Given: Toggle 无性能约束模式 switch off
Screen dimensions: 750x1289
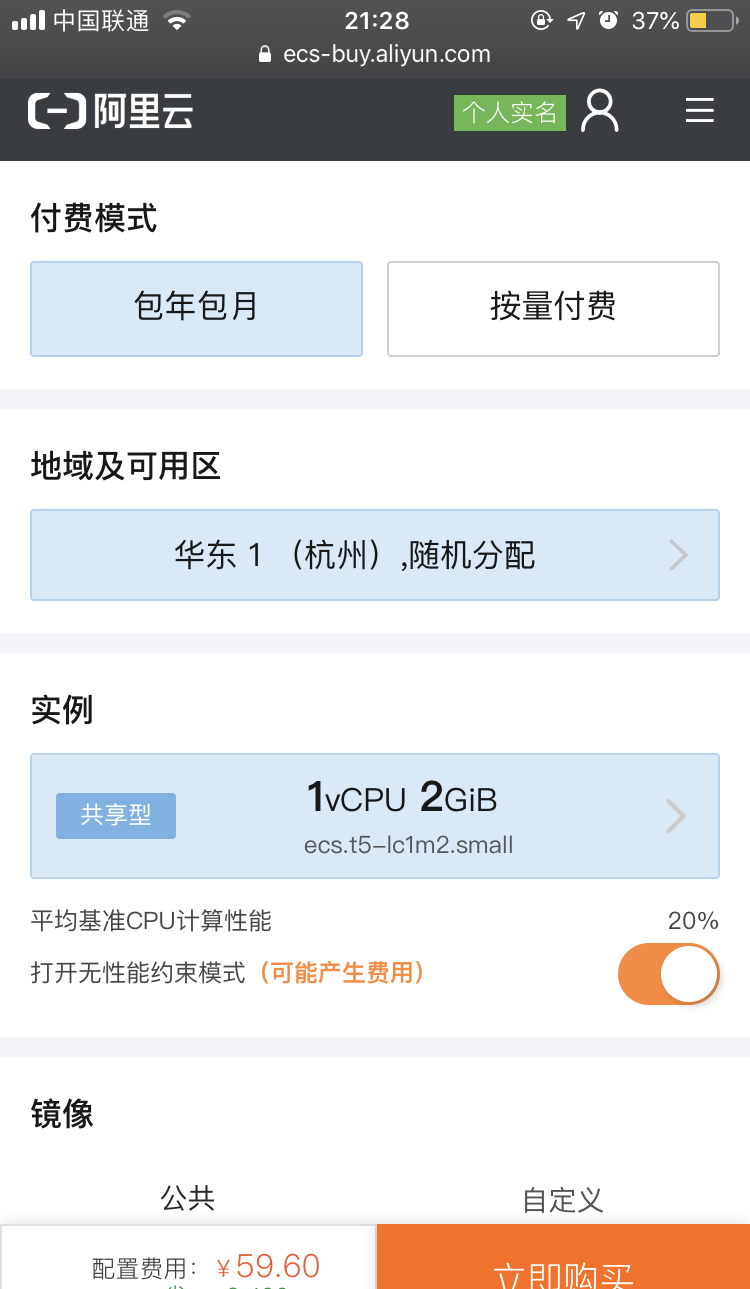Looking at the screenshot, I should click(669, 974).
